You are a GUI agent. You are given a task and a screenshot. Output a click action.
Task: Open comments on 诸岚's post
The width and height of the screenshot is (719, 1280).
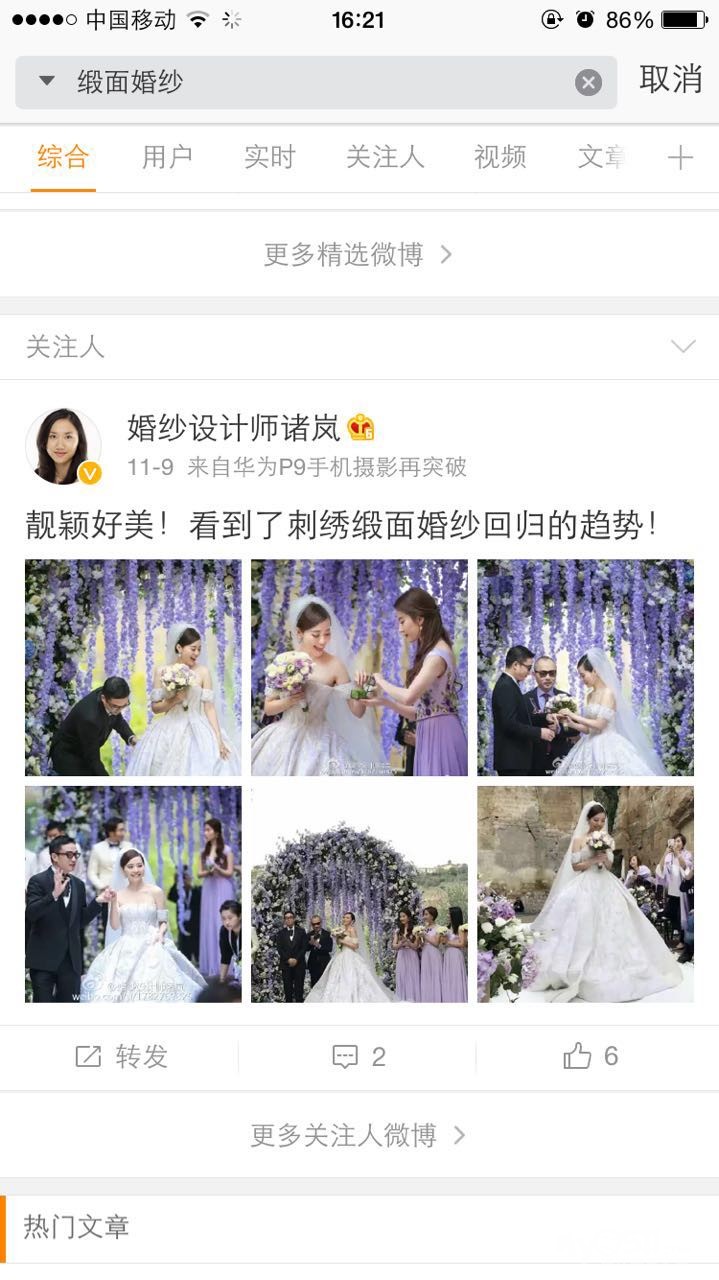pos(358,1057)
